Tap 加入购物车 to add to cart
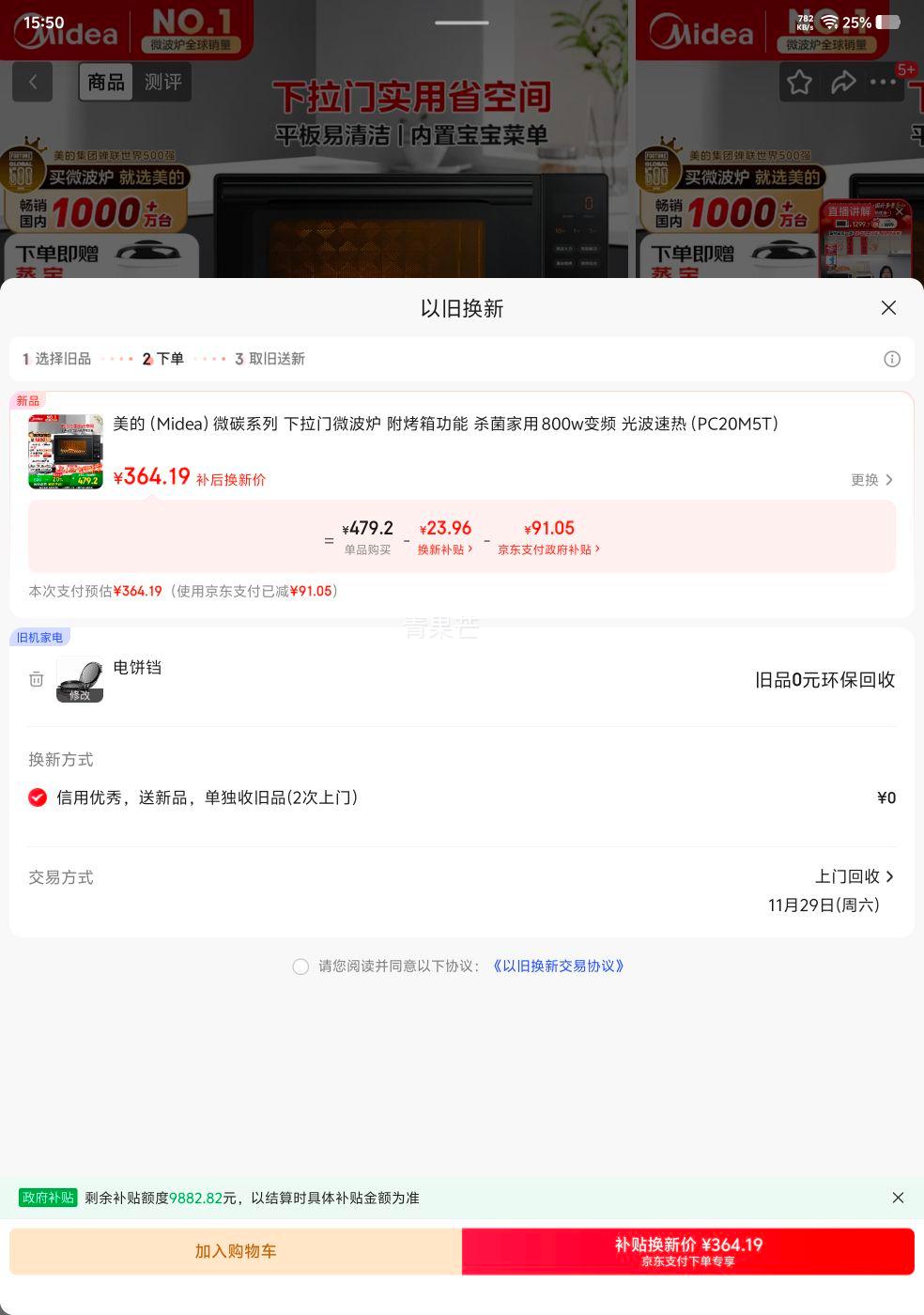This screenshot has height=1315, width=924. click(x=234, y=1251)
